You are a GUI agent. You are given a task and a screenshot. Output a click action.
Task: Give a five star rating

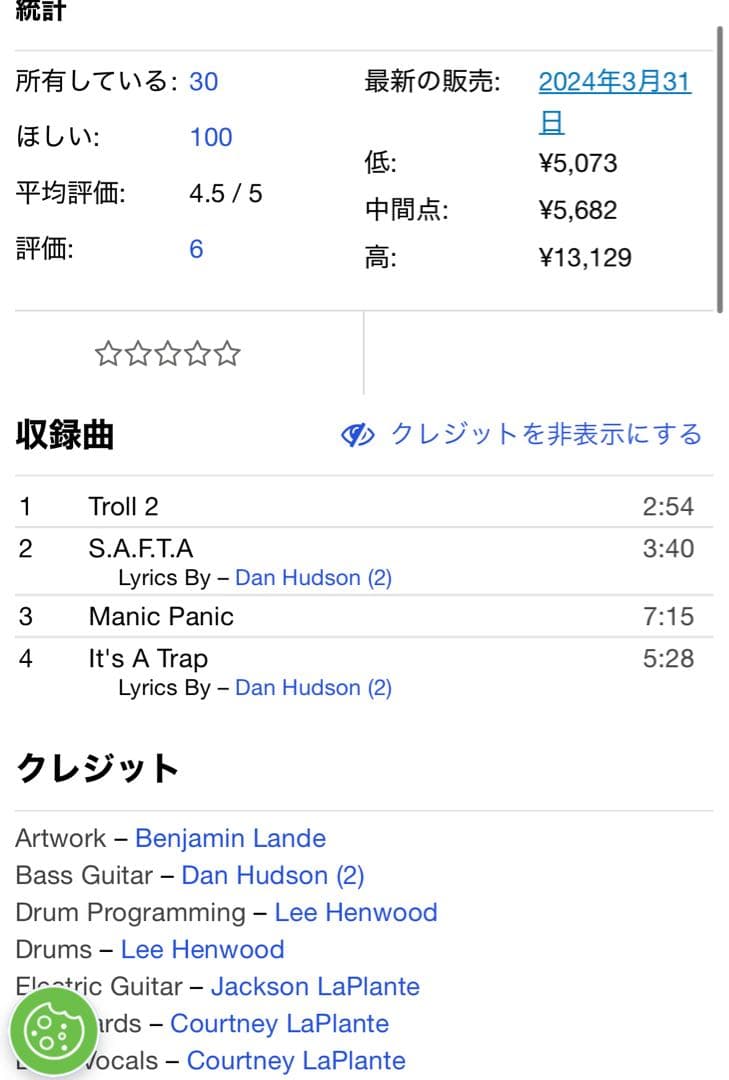pos(226,353)
